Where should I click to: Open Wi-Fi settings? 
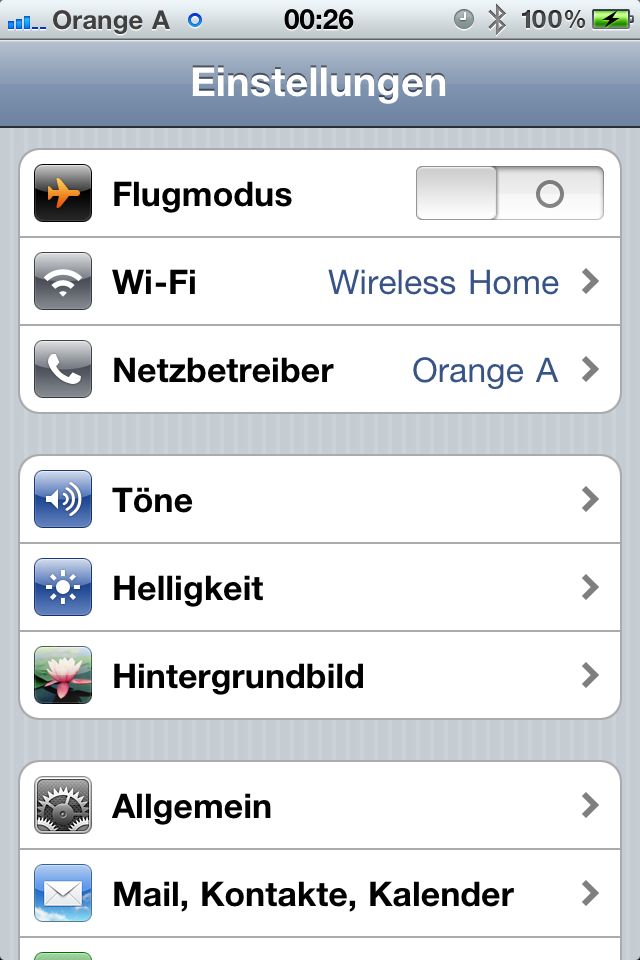click(x=320, y=282)
